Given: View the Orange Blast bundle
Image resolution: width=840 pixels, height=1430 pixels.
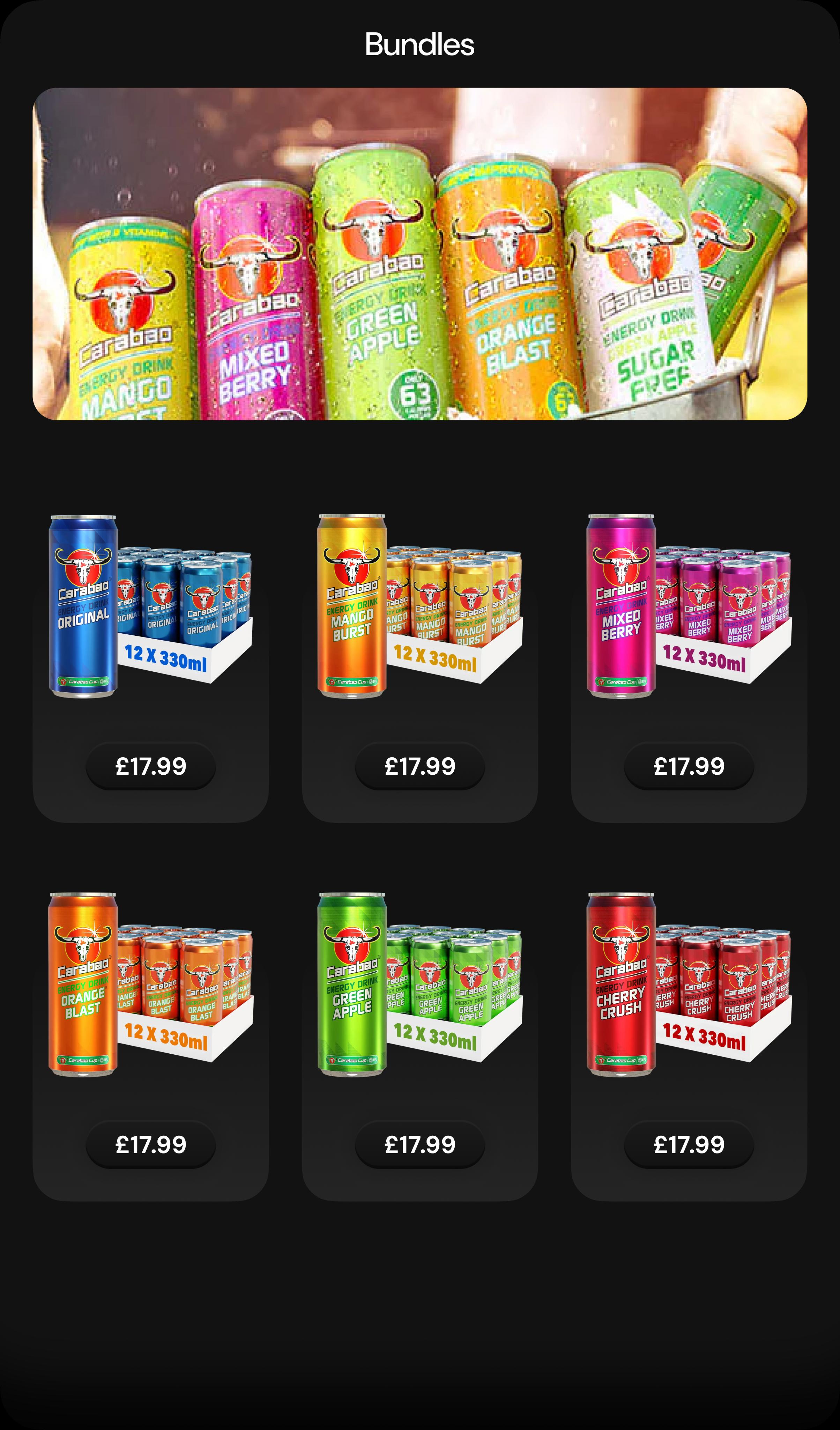Looking at the screenshot, I should click(150, 986).
